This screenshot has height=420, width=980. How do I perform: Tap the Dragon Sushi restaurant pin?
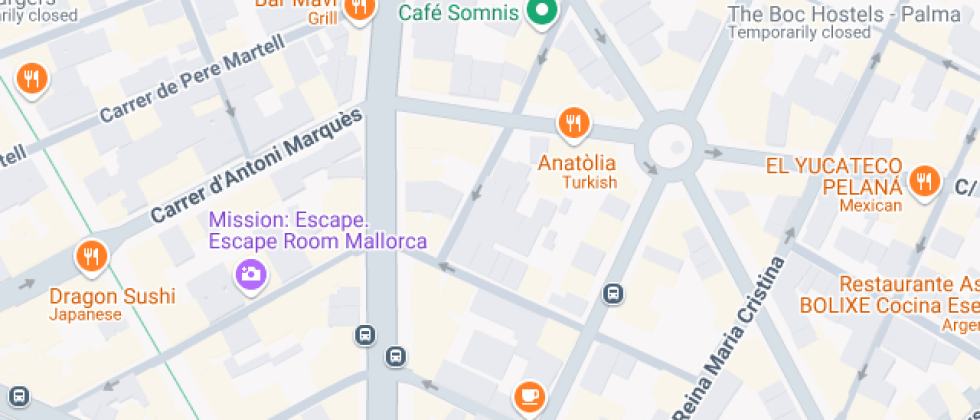tap(91, 257)
